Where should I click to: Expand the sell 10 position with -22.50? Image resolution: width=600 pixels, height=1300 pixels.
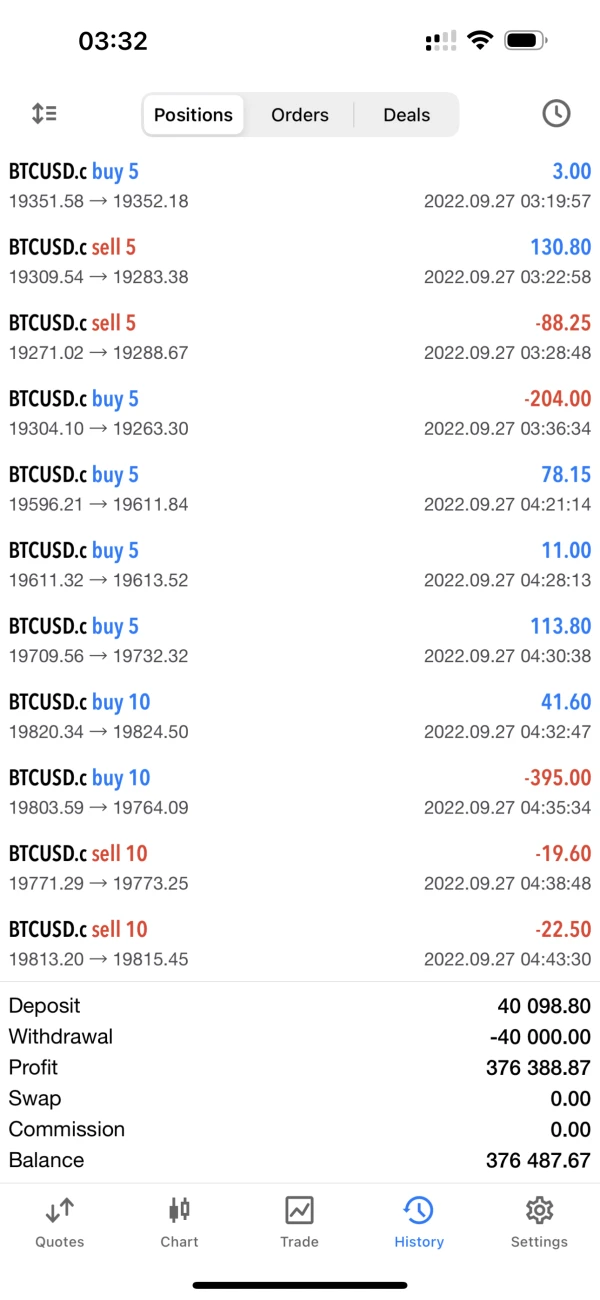(300, 943)
